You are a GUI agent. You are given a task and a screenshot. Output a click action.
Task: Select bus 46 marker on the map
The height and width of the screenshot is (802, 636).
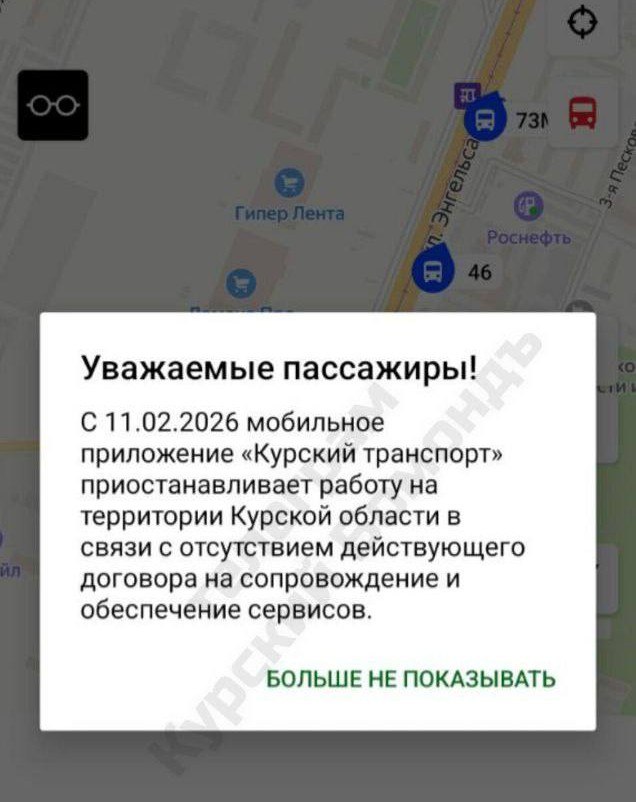point(433,270)
